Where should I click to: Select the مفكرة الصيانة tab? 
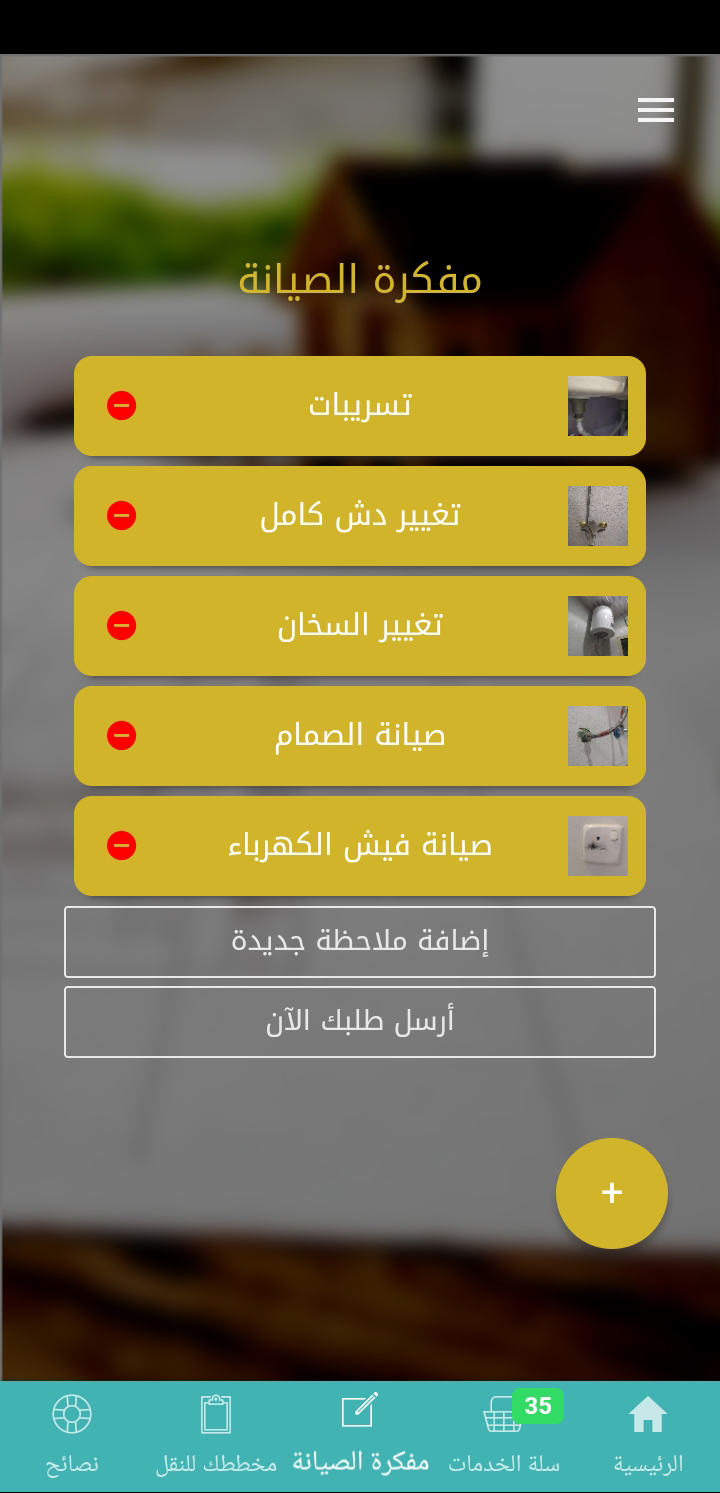pos(360,1436)
